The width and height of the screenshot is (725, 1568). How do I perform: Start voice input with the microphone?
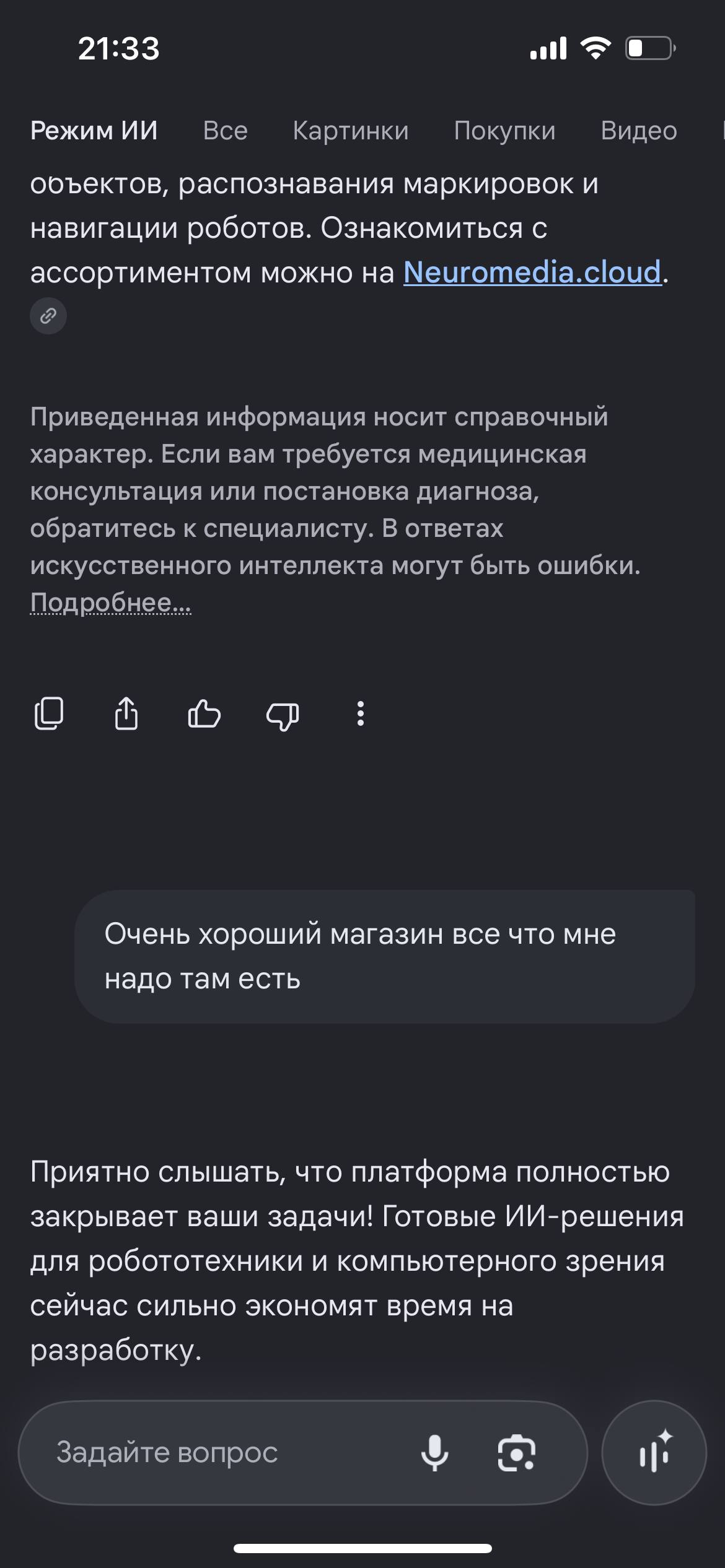[x=435, y=1452]
